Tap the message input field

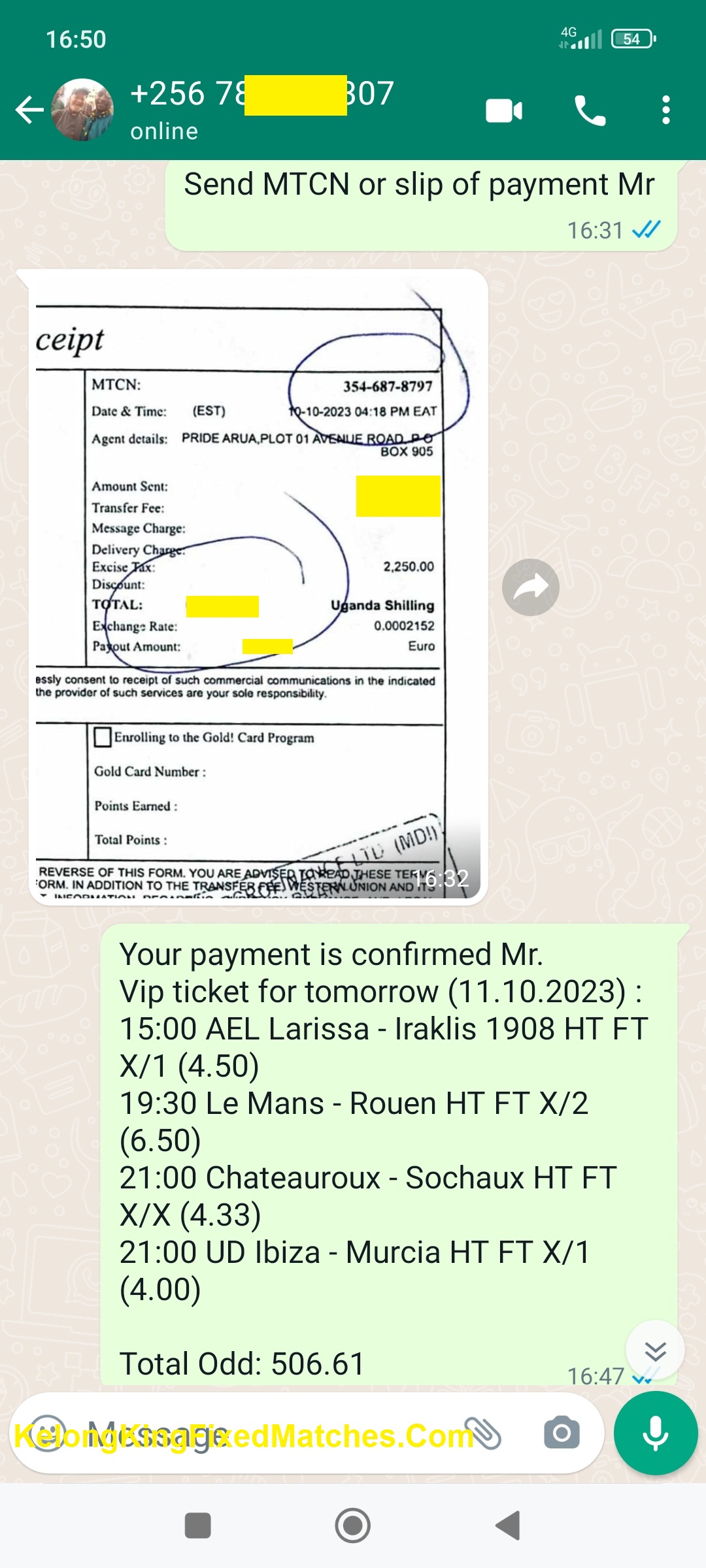click(x=261, y=1433)
